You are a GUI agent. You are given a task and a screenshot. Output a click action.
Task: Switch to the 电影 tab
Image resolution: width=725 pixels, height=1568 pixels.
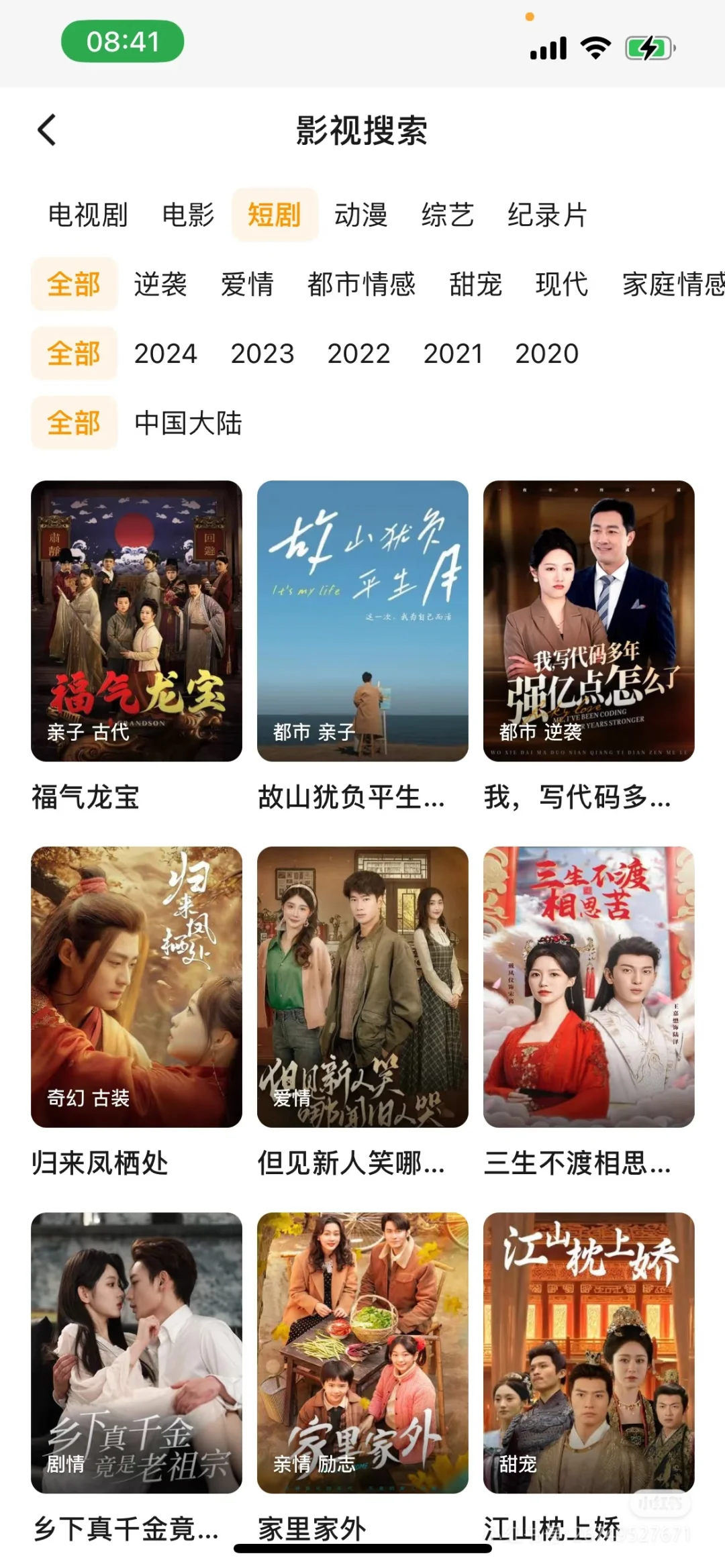[x=188, y=215]
